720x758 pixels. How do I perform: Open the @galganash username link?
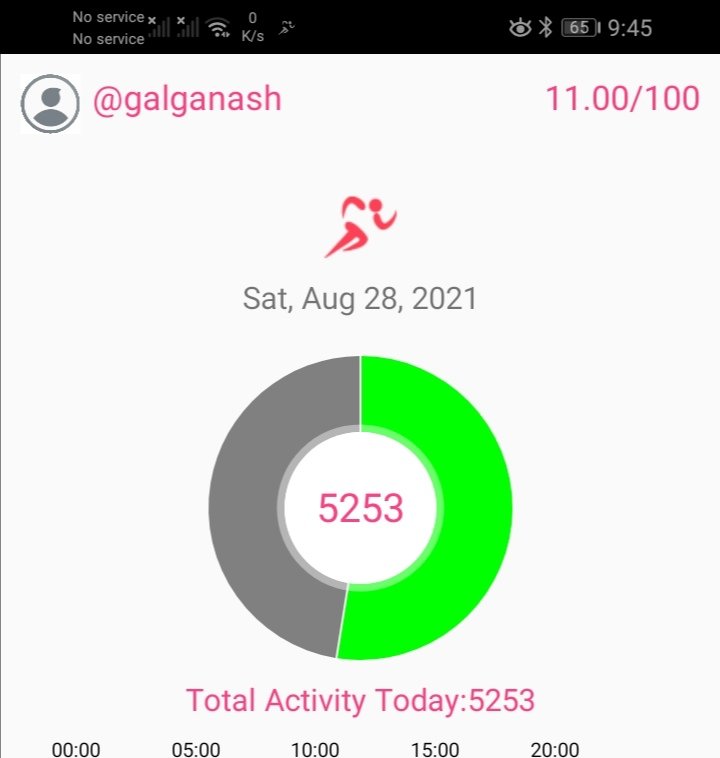tap(187, 100)
